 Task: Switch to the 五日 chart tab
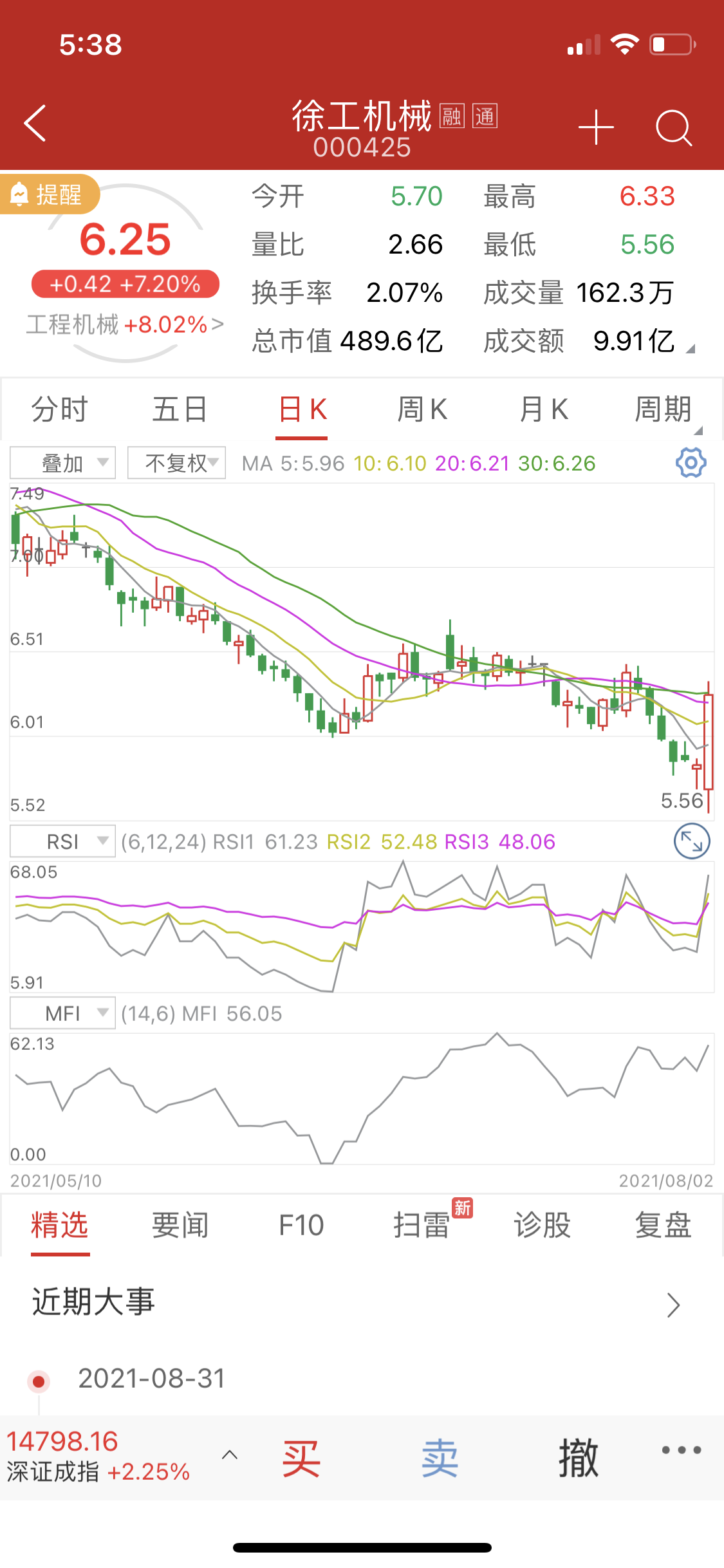(x=180, y=410)
